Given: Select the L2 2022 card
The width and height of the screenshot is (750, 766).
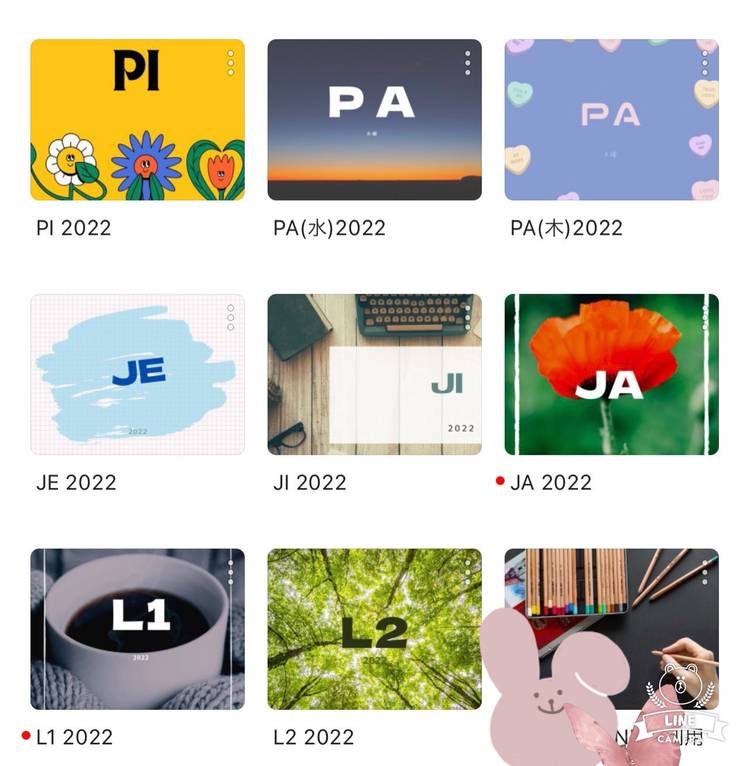Looking at the screenshot, I should (x=374, y=630).
